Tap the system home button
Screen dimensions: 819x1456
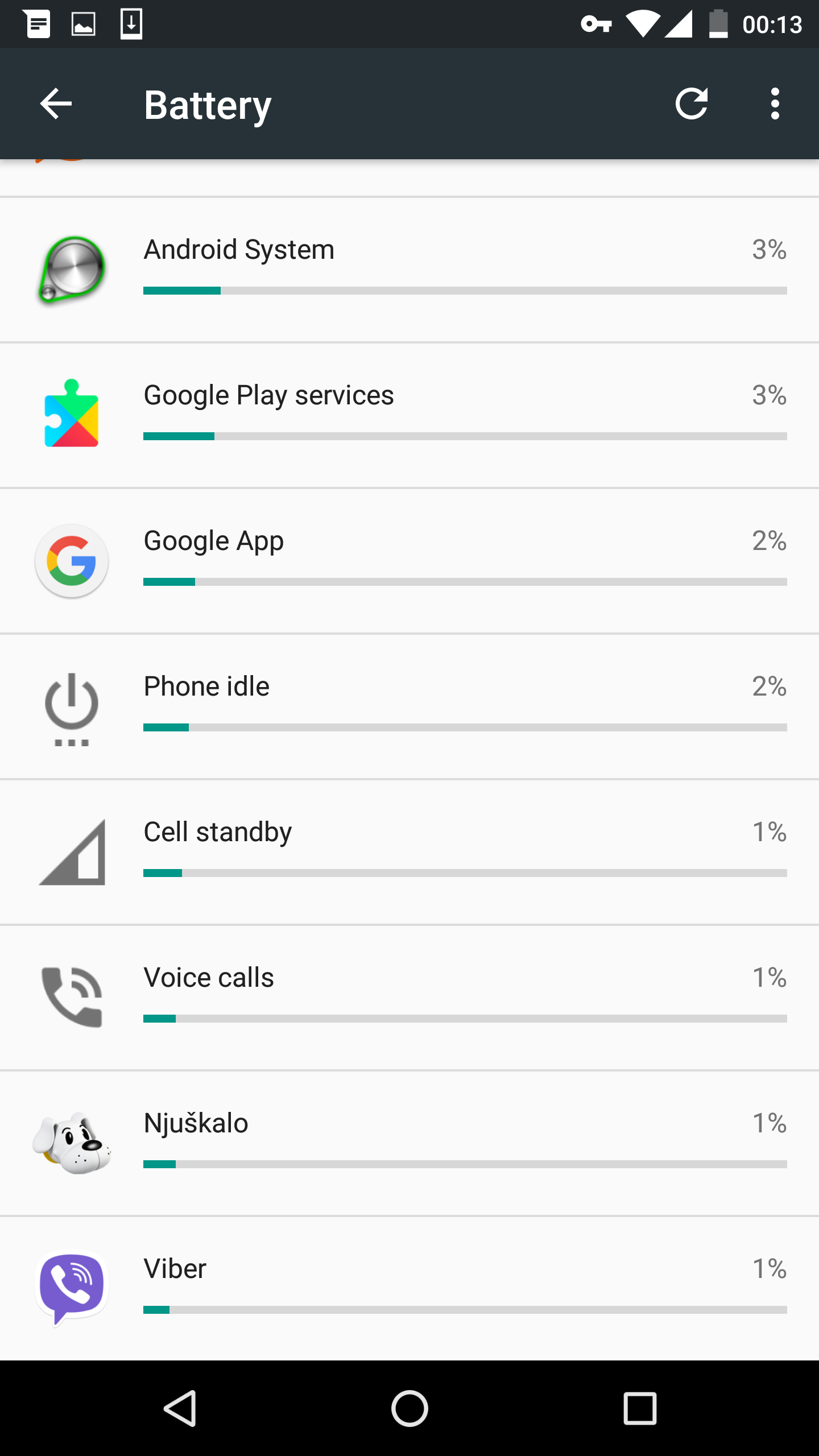pos(409,1408)
